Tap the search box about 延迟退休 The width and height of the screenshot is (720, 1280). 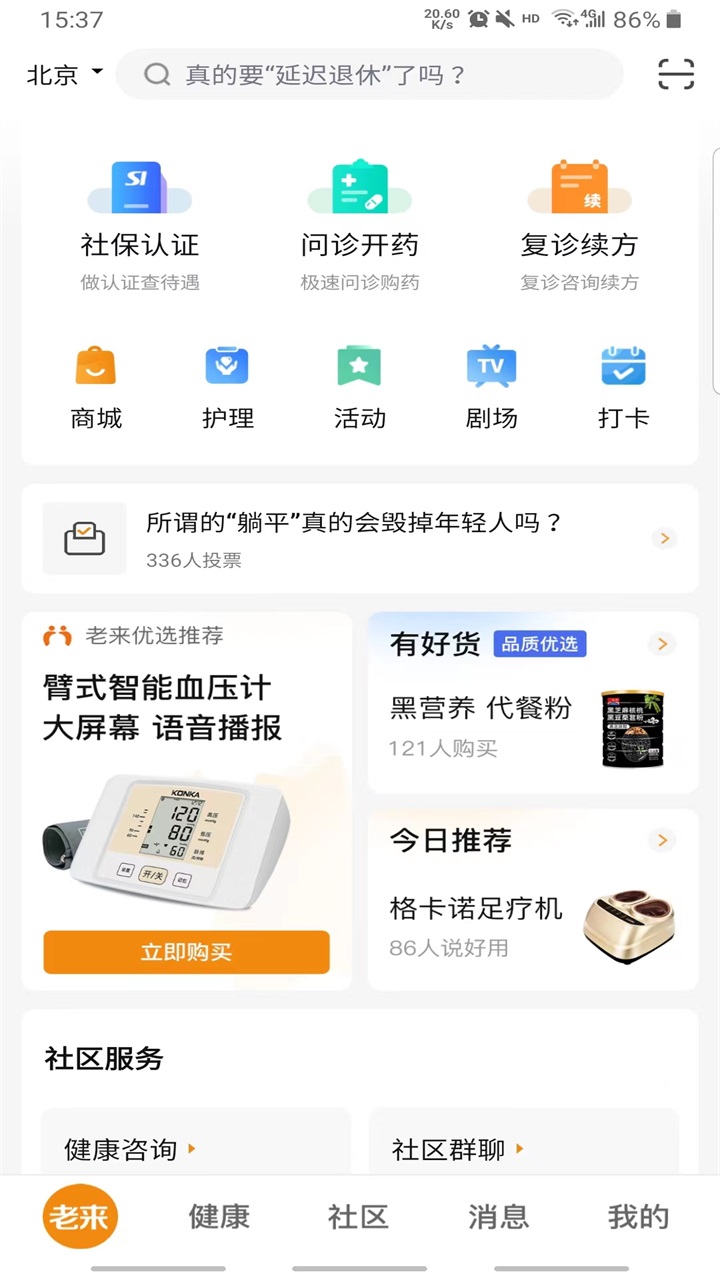point(369,75)
